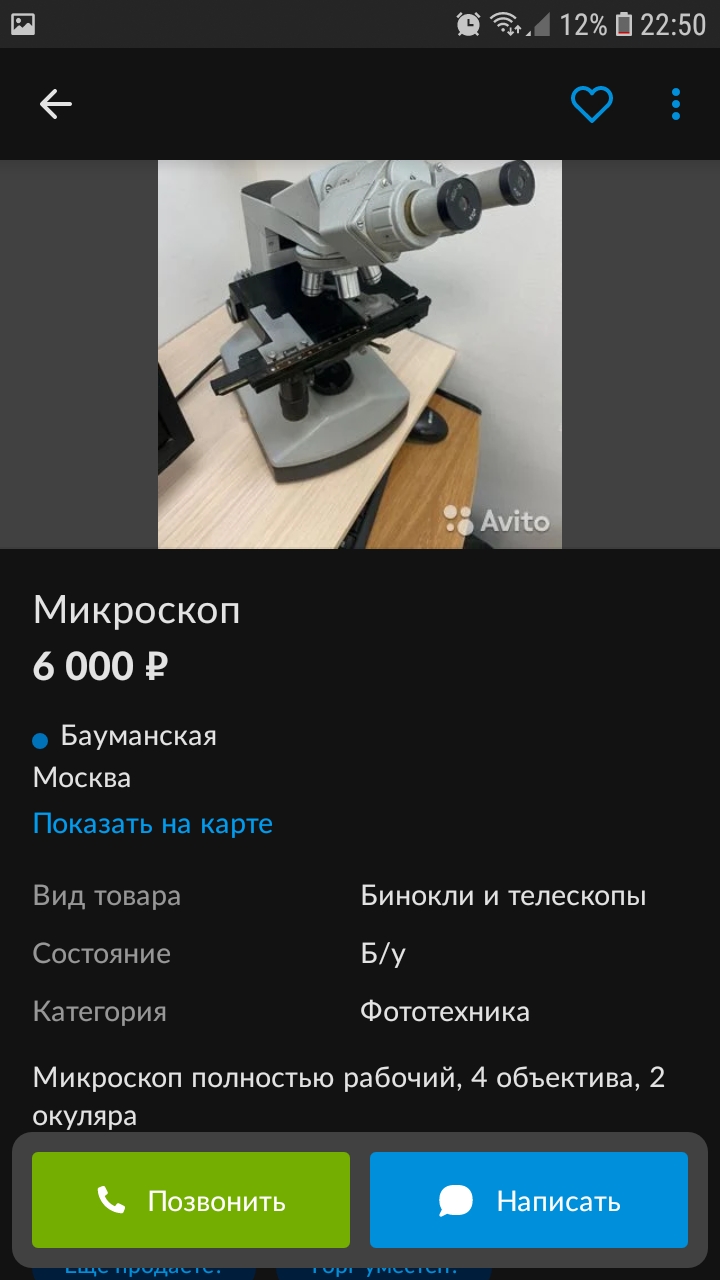The image size is (720, 1280).
Task: Open the microscope photo full screen
Action: [x=360, y=354]
